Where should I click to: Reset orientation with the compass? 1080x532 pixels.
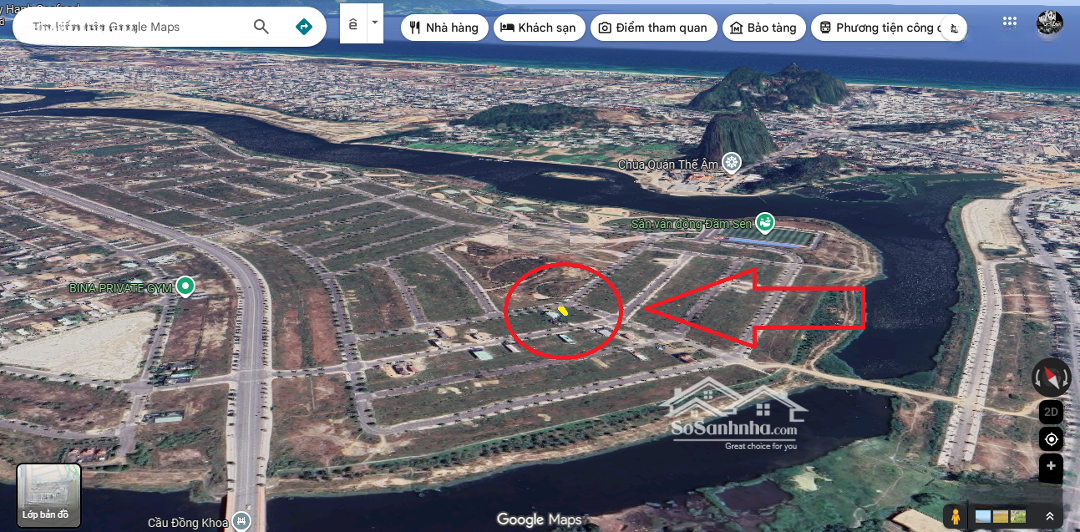[1051, 377]
